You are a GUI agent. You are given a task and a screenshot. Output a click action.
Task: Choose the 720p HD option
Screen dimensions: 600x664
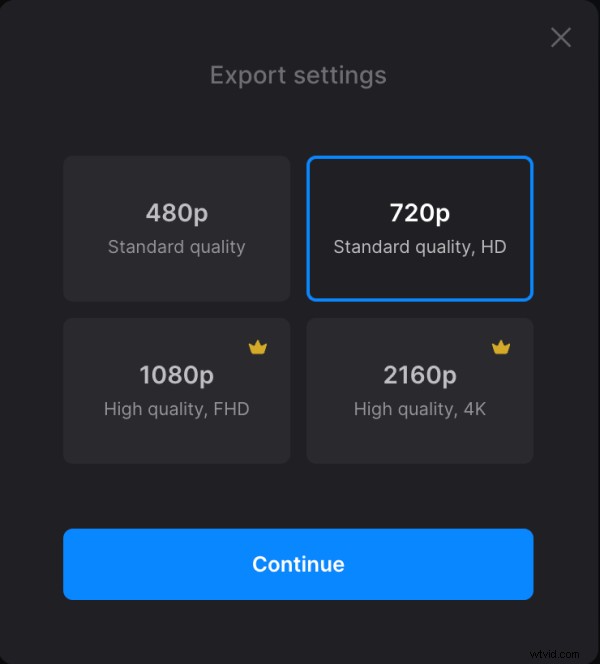pos(420,228)
